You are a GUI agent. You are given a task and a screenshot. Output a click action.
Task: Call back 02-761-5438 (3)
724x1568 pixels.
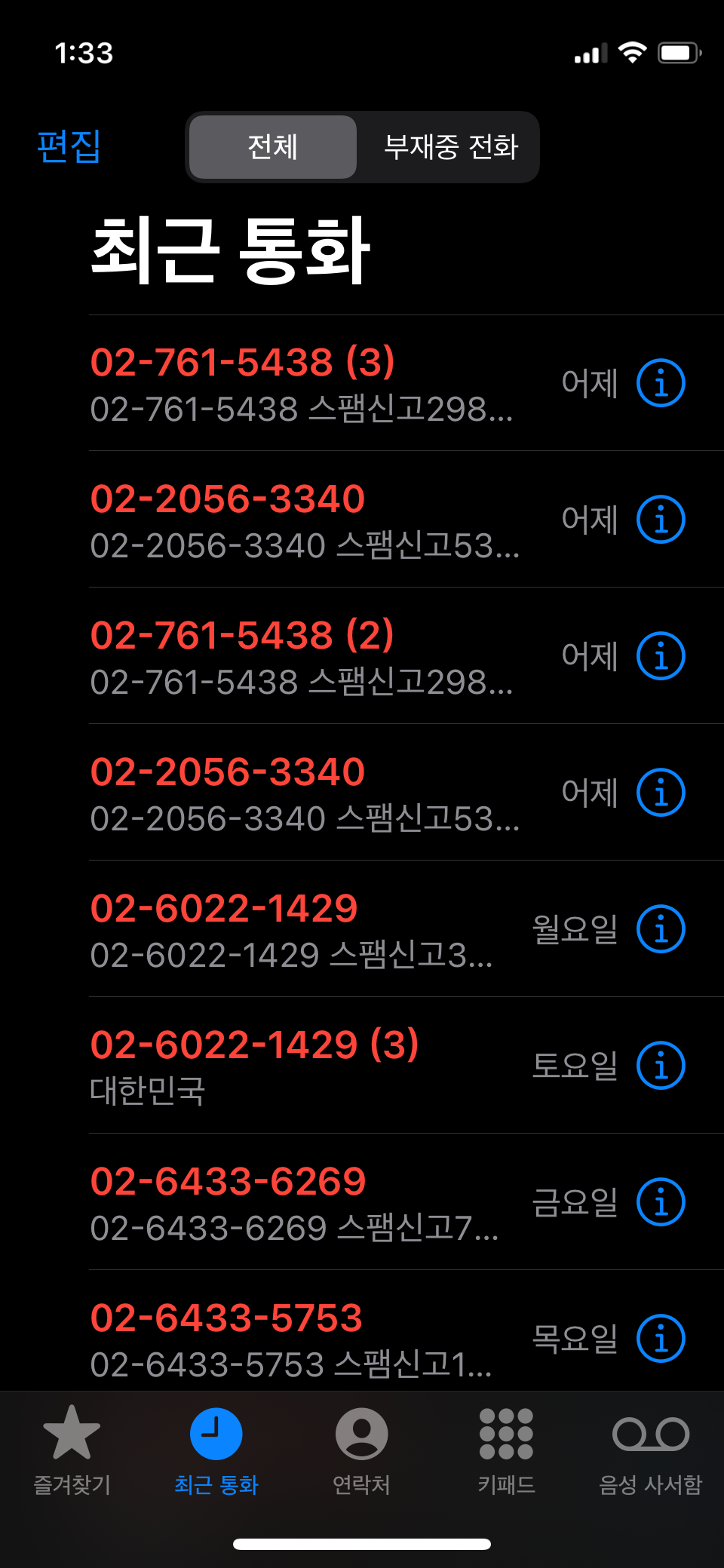(x=302, y=383)
